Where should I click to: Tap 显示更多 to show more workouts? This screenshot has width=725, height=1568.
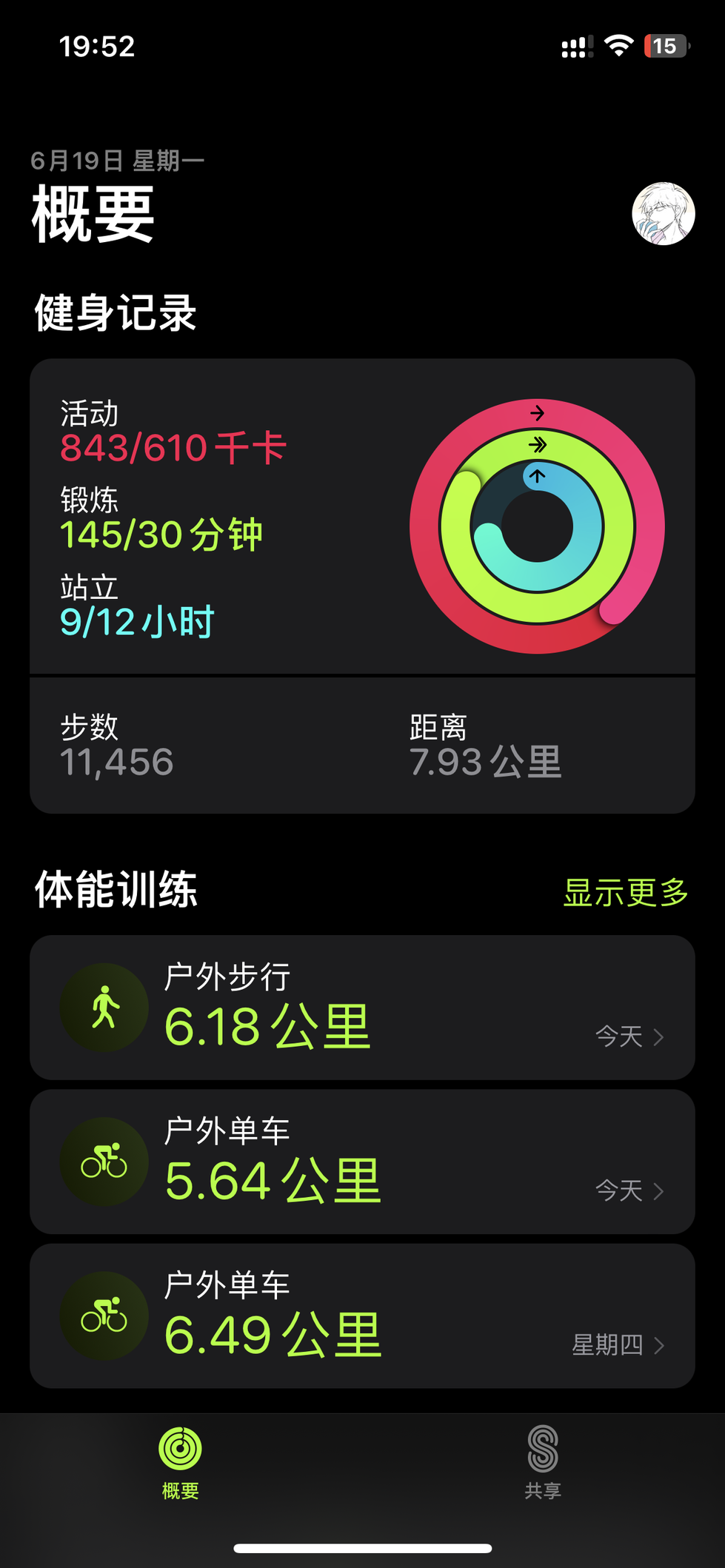pyautogui.click(x=626, y=892)
